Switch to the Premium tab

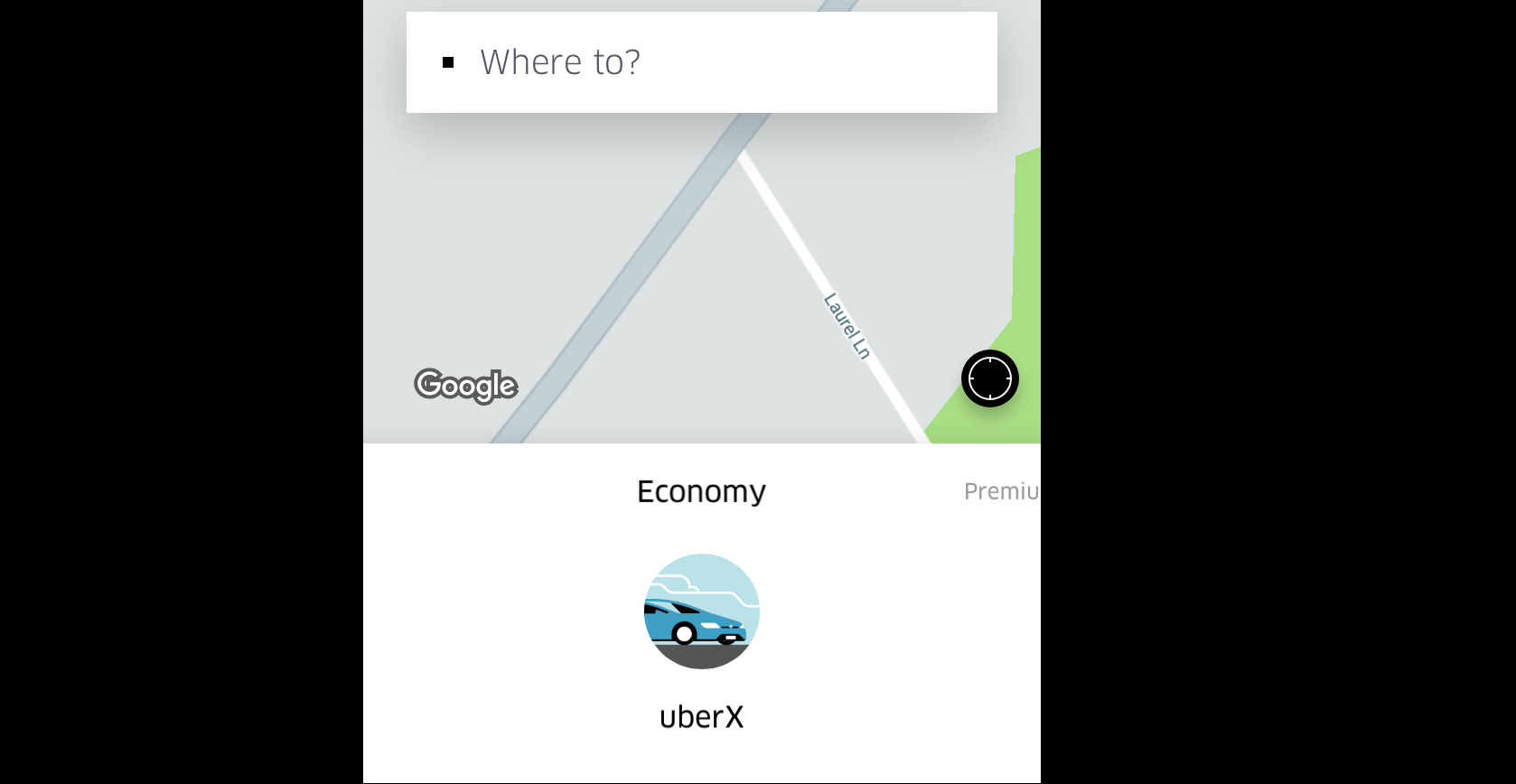[x=1001, y=491]
